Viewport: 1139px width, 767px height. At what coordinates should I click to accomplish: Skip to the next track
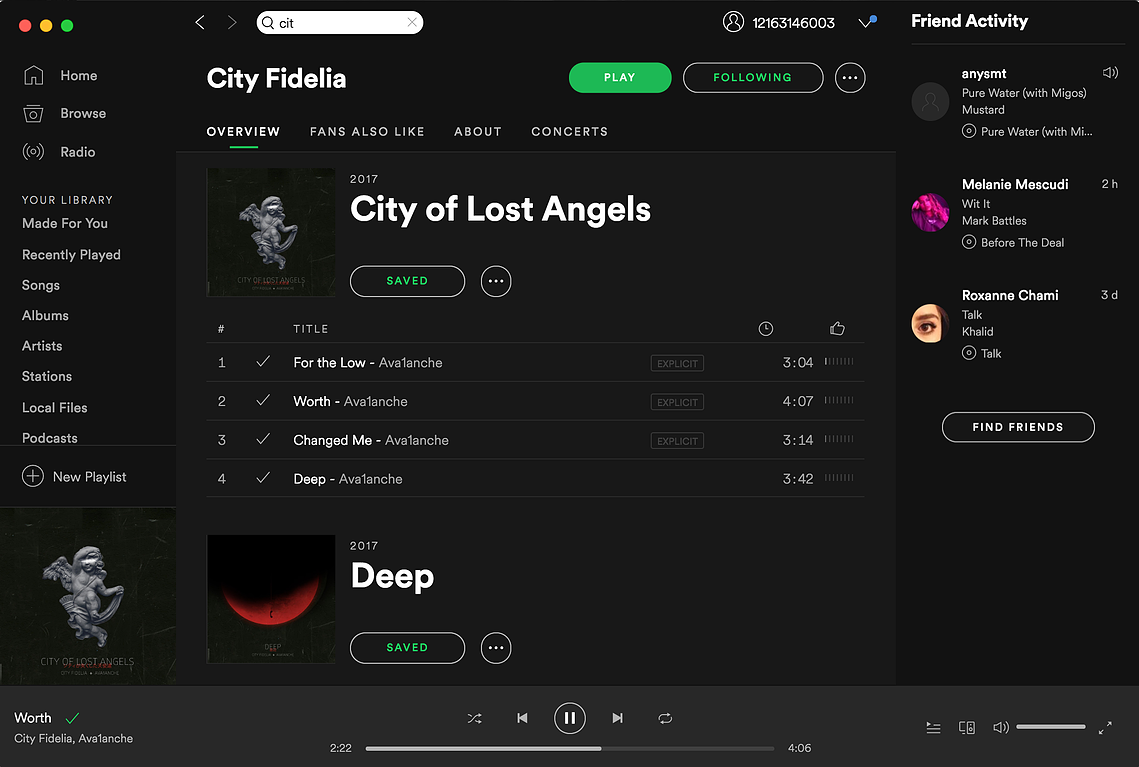[x=617, y=718]
